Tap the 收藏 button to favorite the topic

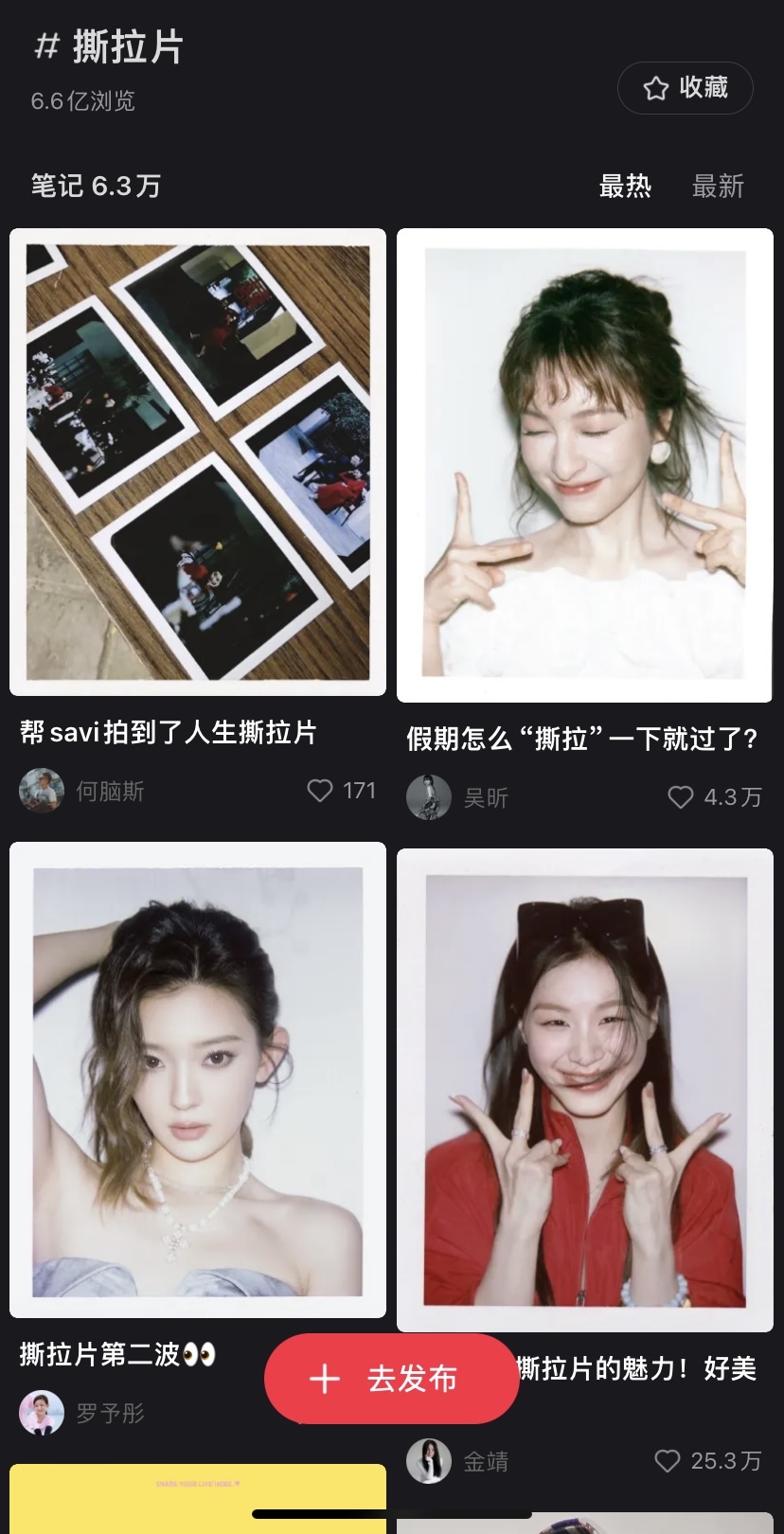pos(685,88)
